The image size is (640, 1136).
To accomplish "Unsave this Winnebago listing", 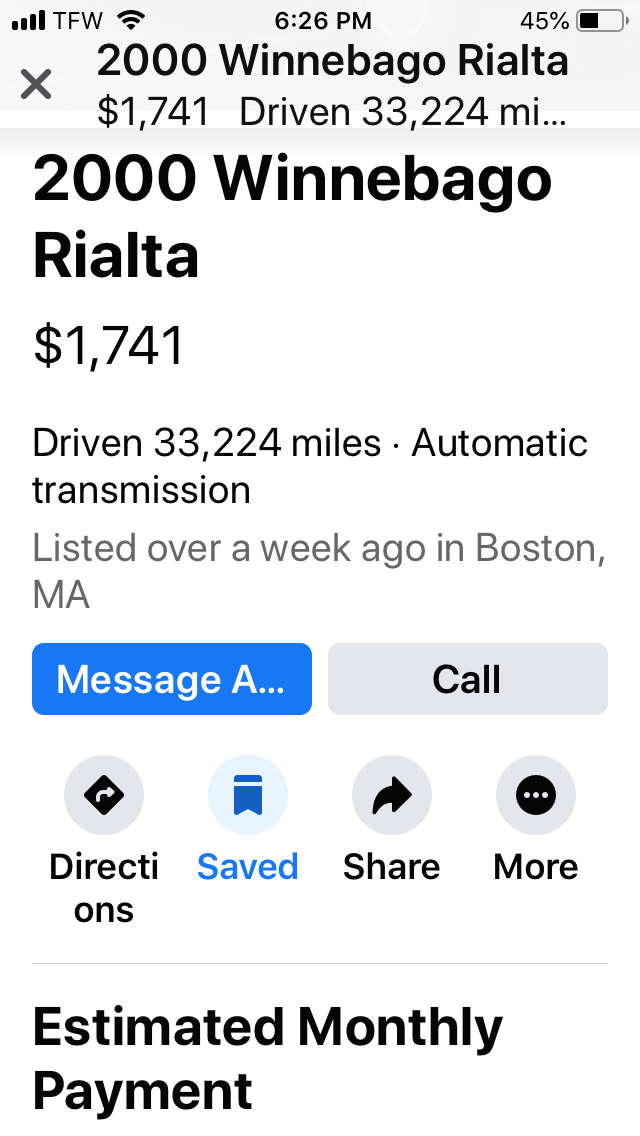I will click(x=248, y=795).
